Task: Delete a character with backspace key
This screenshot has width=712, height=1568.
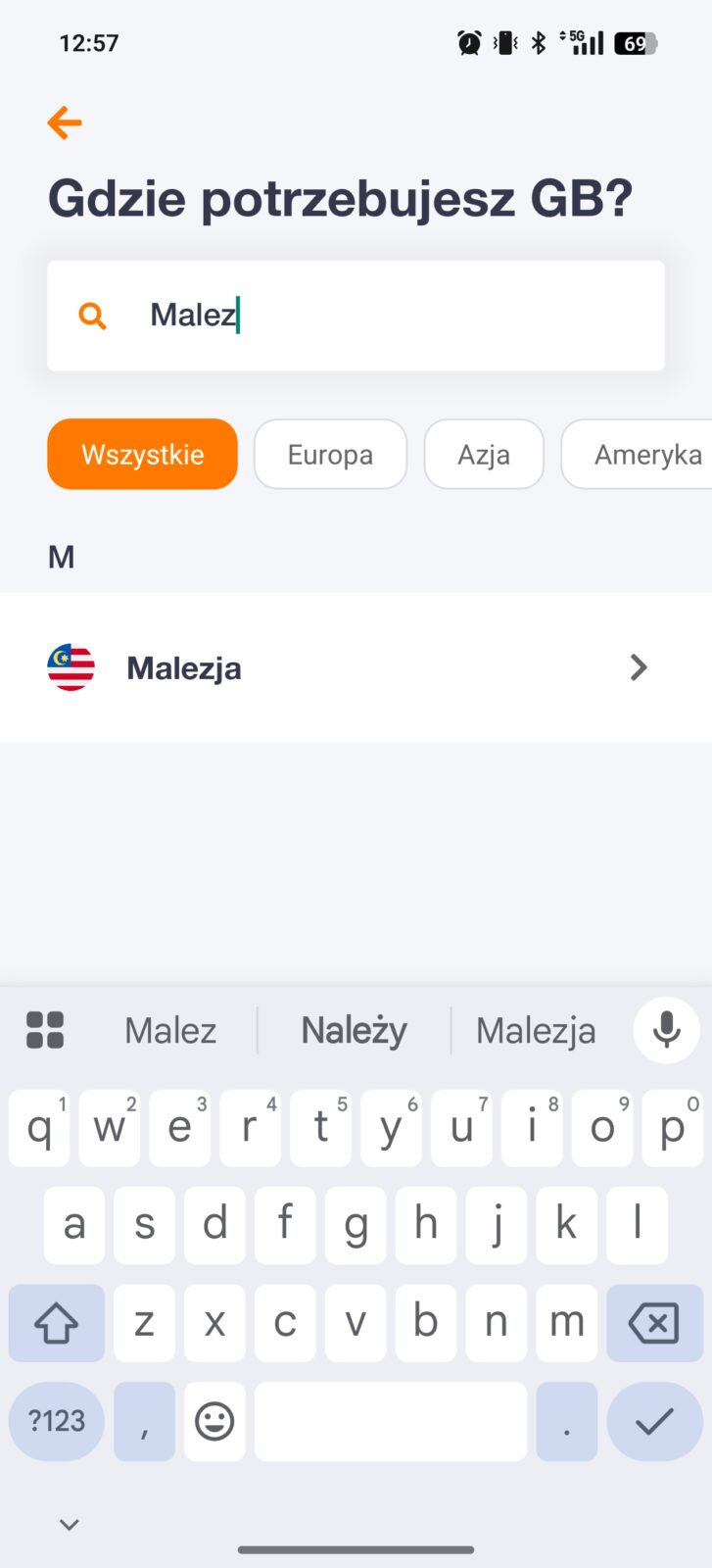Action: [x=654, y=1323]
